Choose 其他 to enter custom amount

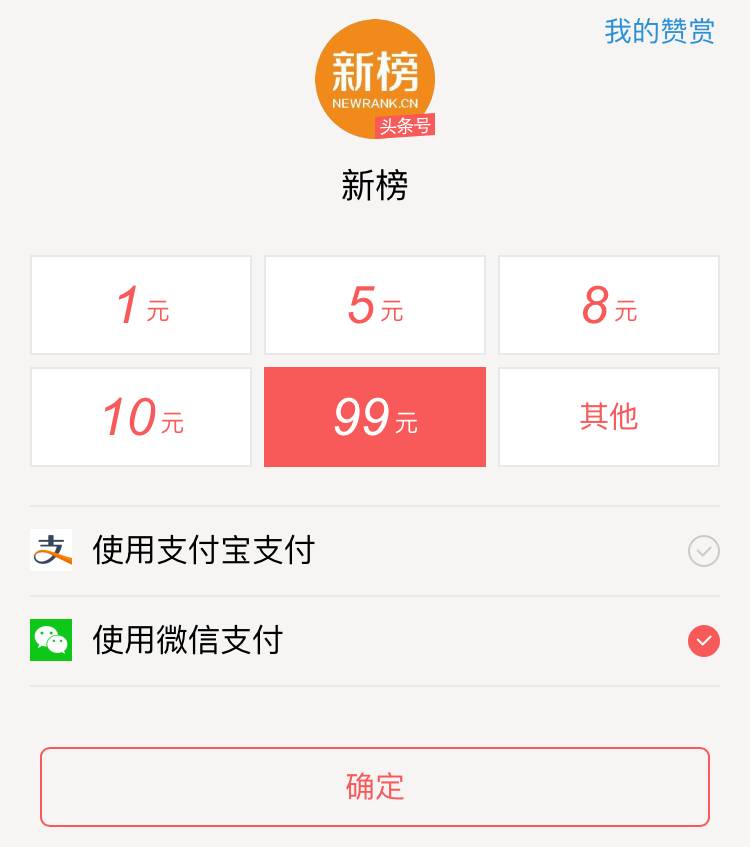click(609, 417)
